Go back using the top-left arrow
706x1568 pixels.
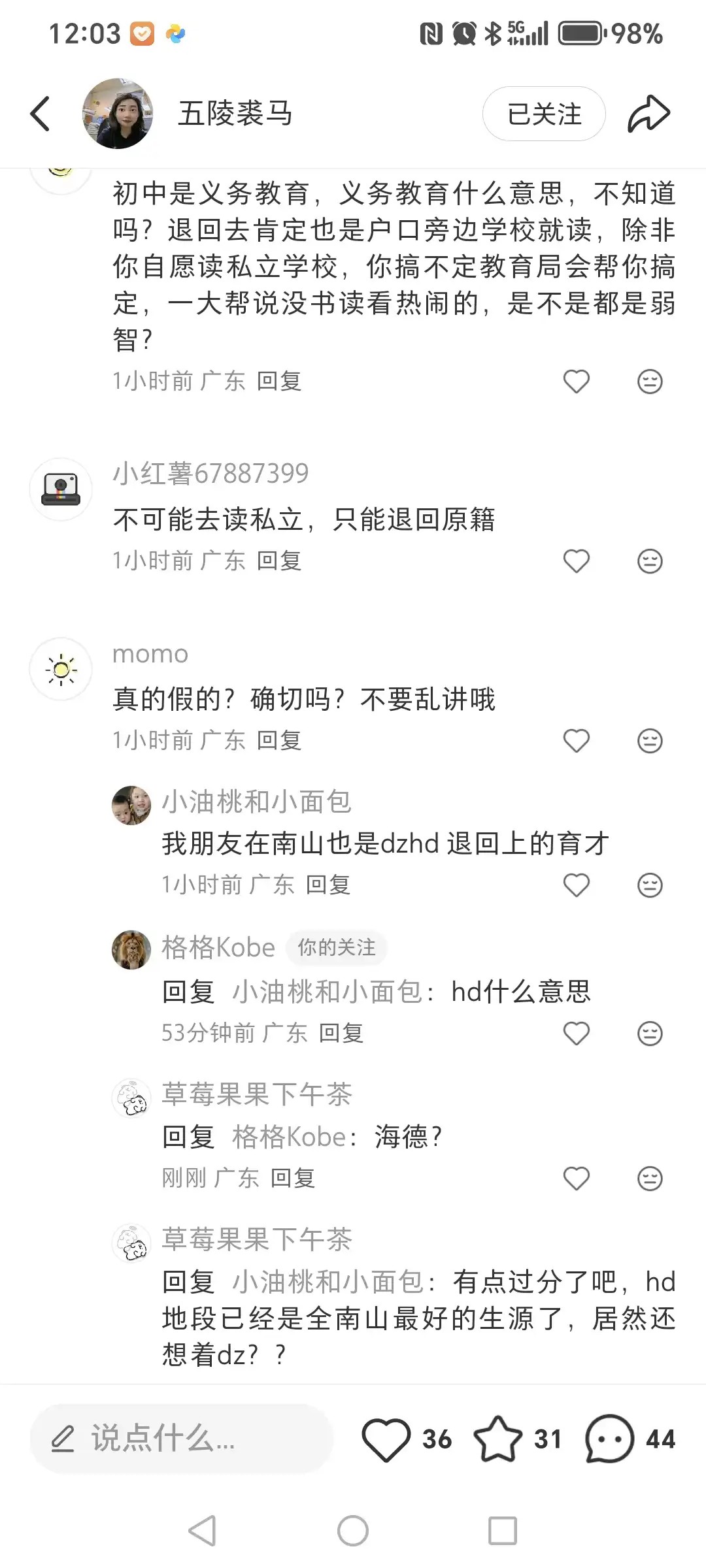coord(41,114)
